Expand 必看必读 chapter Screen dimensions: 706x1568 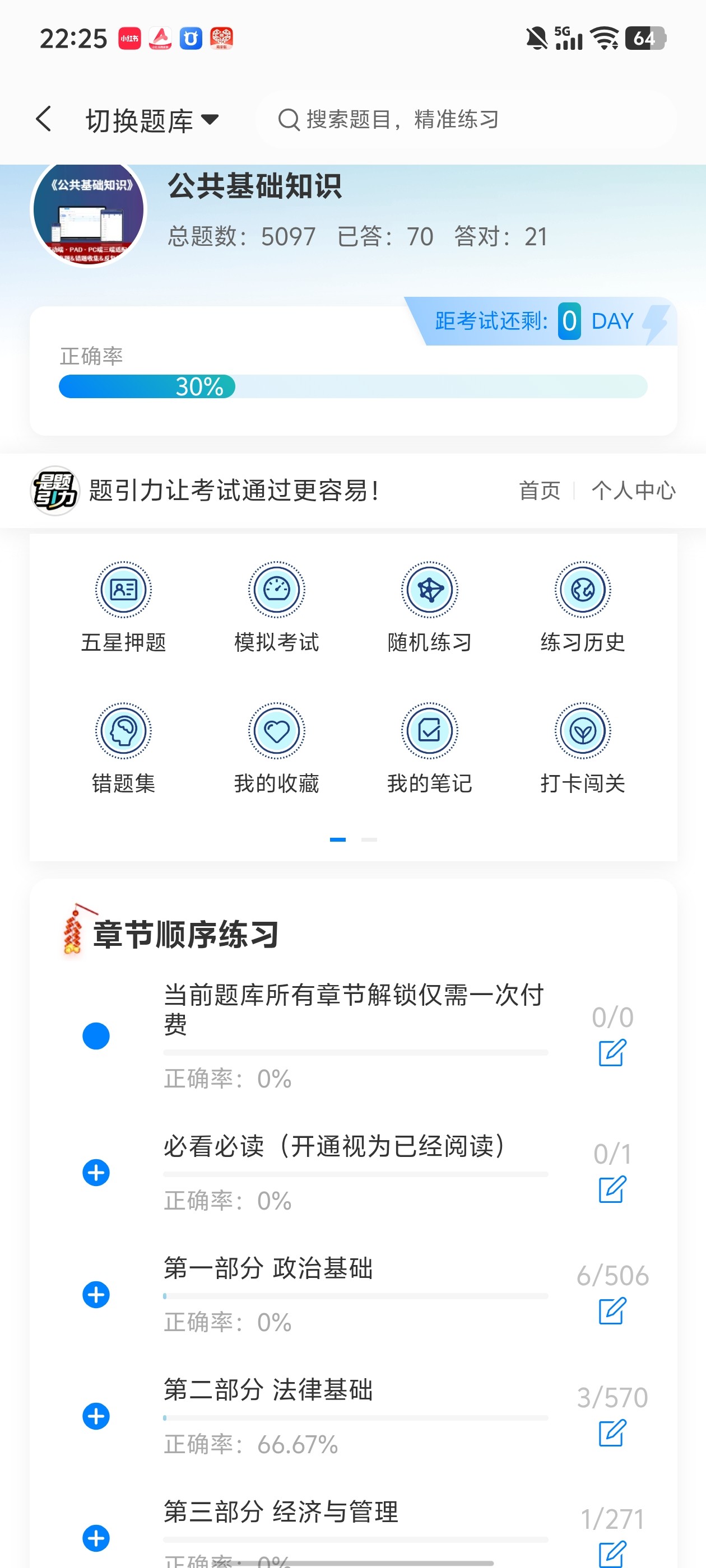[96, 1172]
